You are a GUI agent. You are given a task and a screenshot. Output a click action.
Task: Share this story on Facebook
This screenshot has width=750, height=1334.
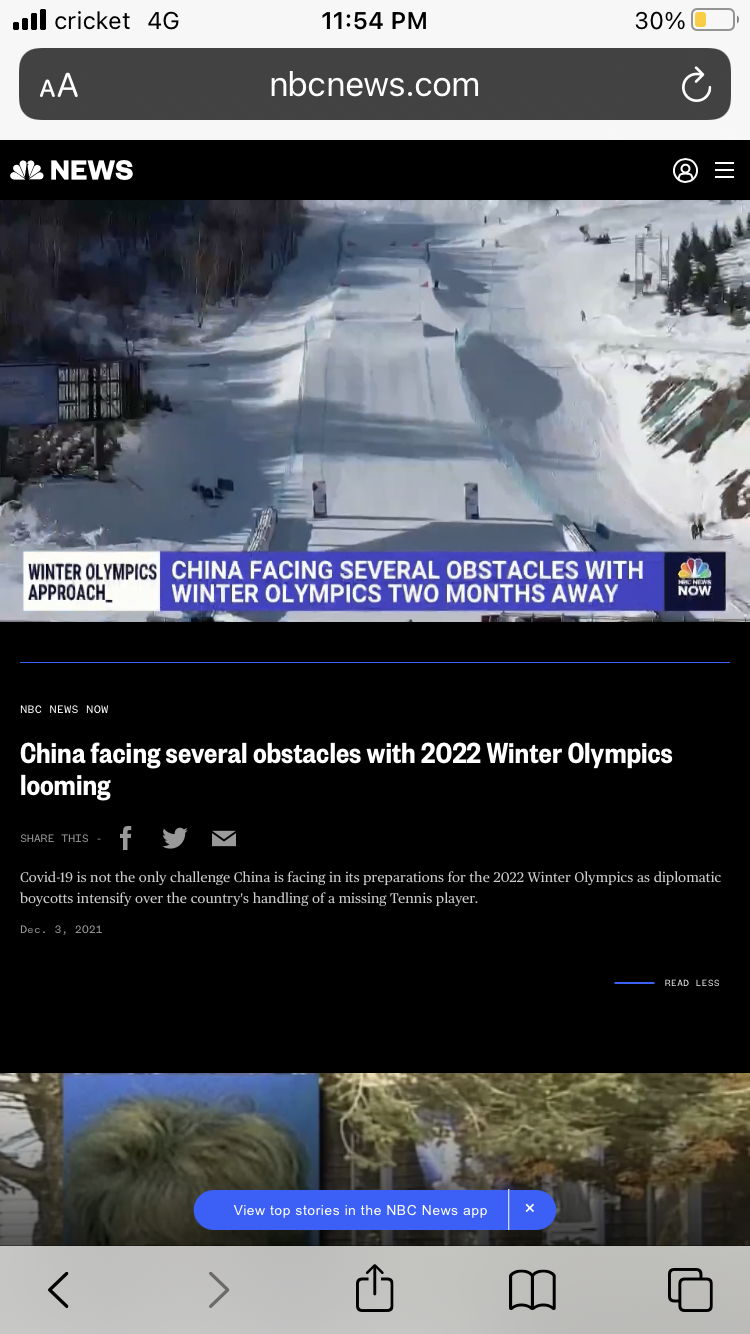pyautogui.click(x=126, y=838)
